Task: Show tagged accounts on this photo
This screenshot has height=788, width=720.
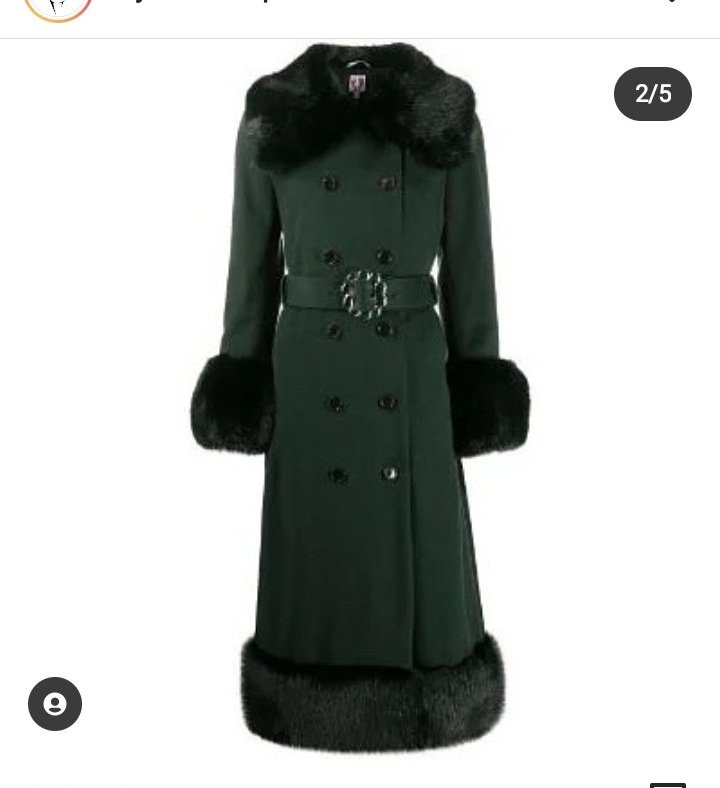Action: pos(55,704)
